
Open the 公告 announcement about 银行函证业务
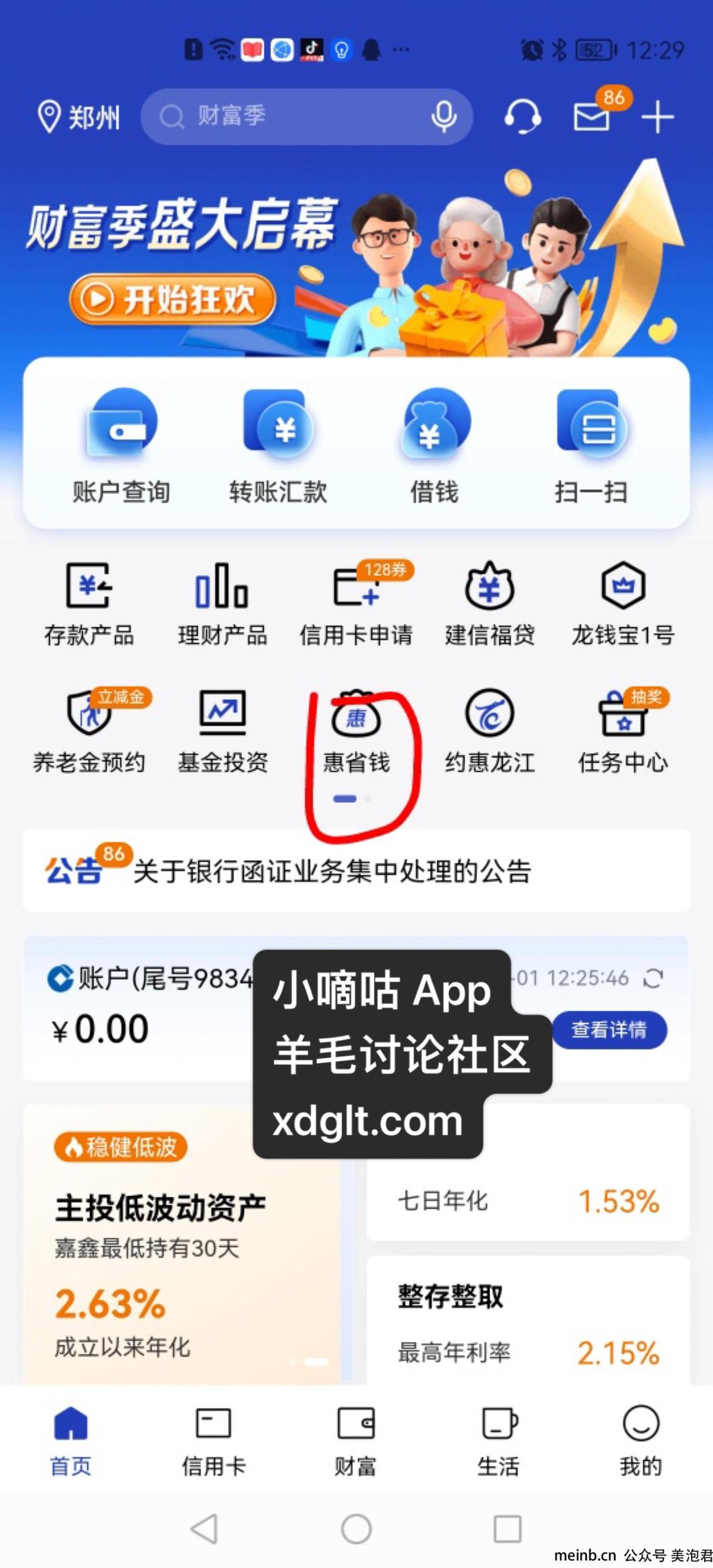332,871
